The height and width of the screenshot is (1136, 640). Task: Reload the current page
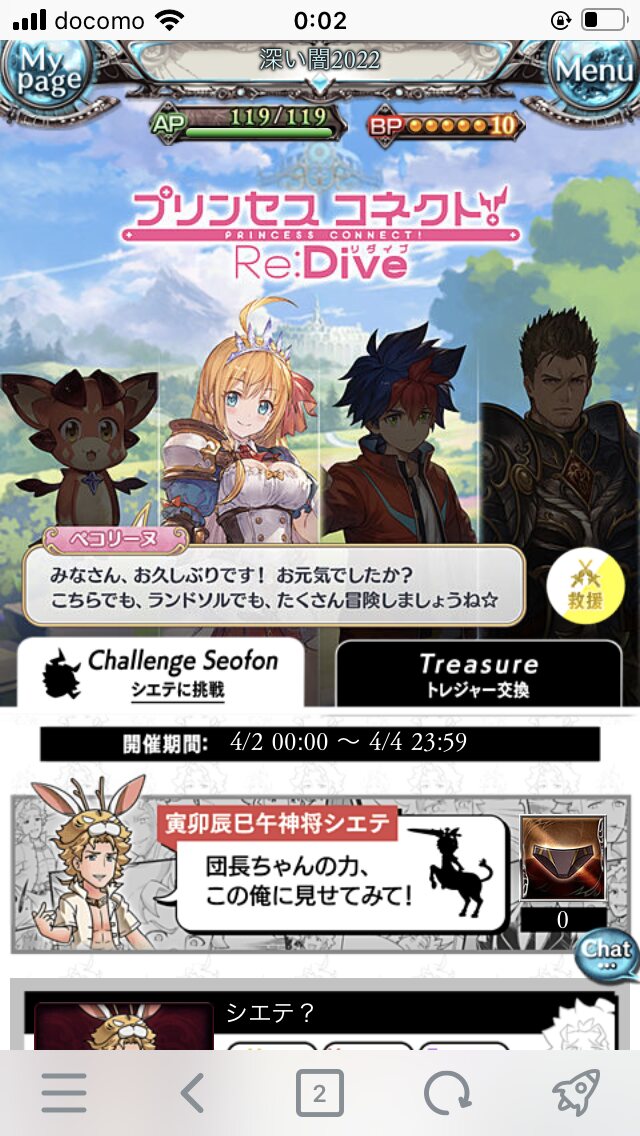click(447, 1093)
